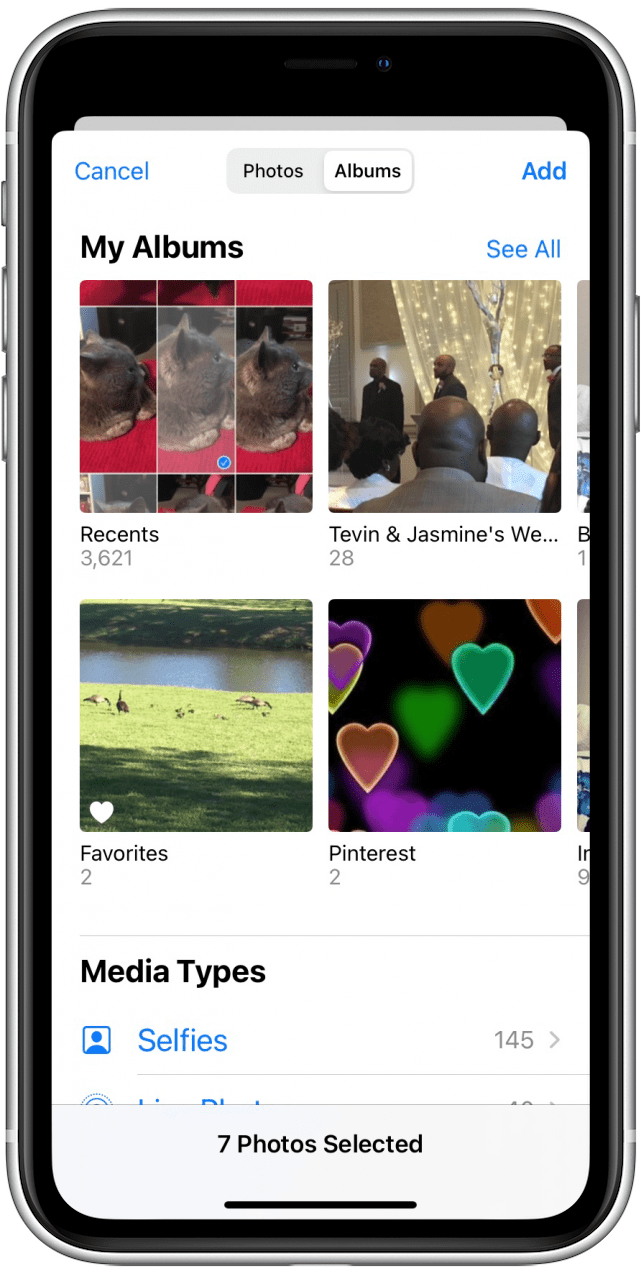Viewport: 642px width, 1274px height.
Task: Open the Recents album
Action: coord(196,396)
